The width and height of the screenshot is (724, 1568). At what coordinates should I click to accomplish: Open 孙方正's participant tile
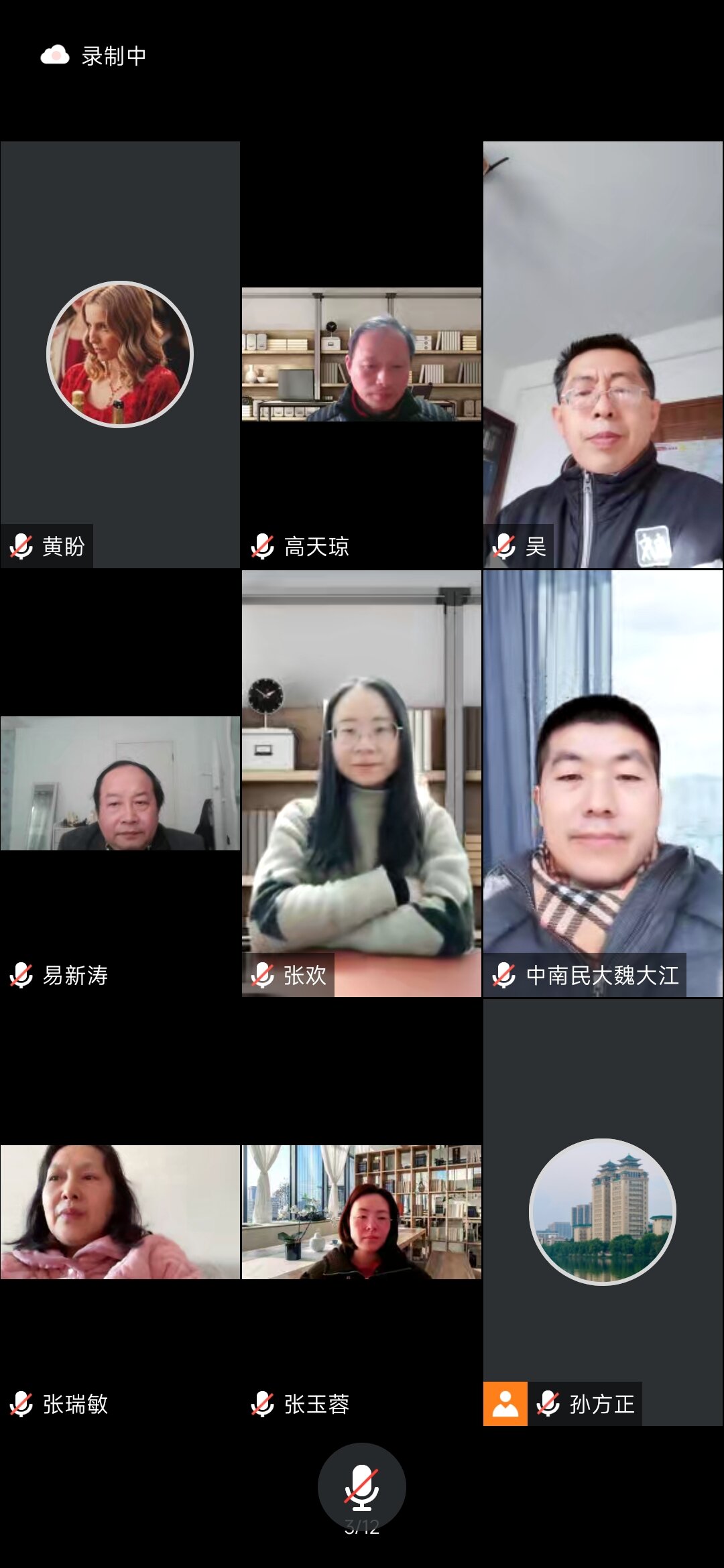click(603, 1212)
